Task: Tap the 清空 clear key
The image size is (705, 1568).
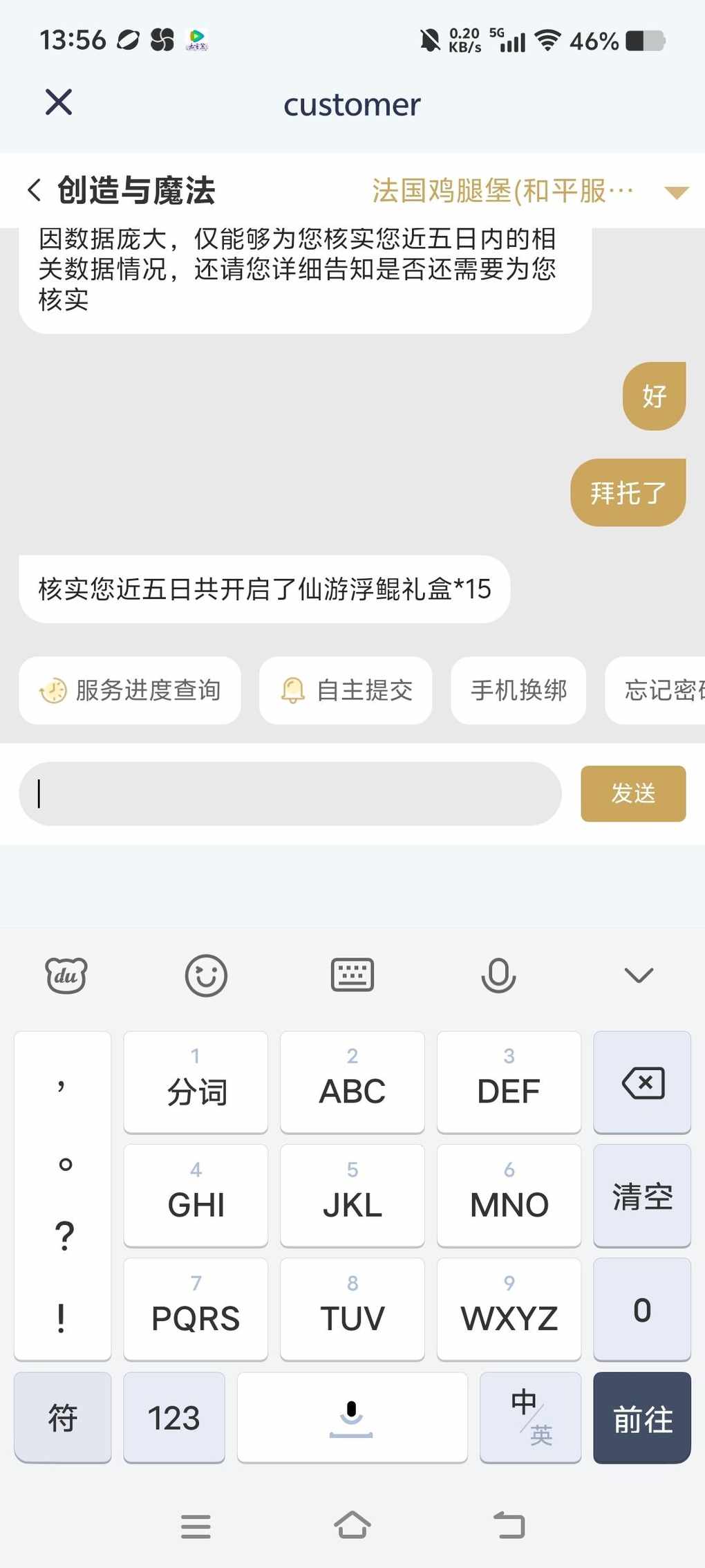Action: (x=642, y=1196)
